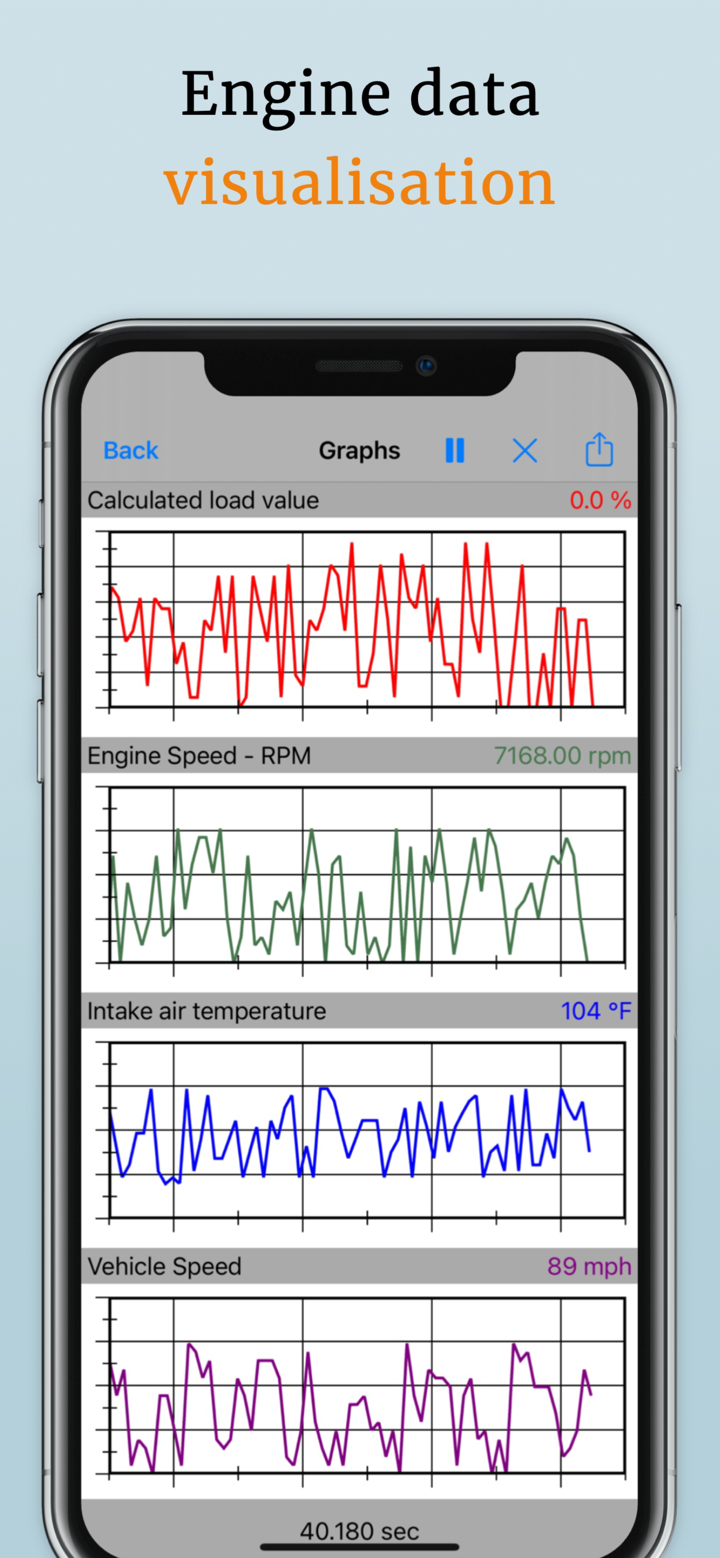The height and width of the screenshot is (1558, 720).
Task: Open the share sheet to export graph data
Action: 598,450
